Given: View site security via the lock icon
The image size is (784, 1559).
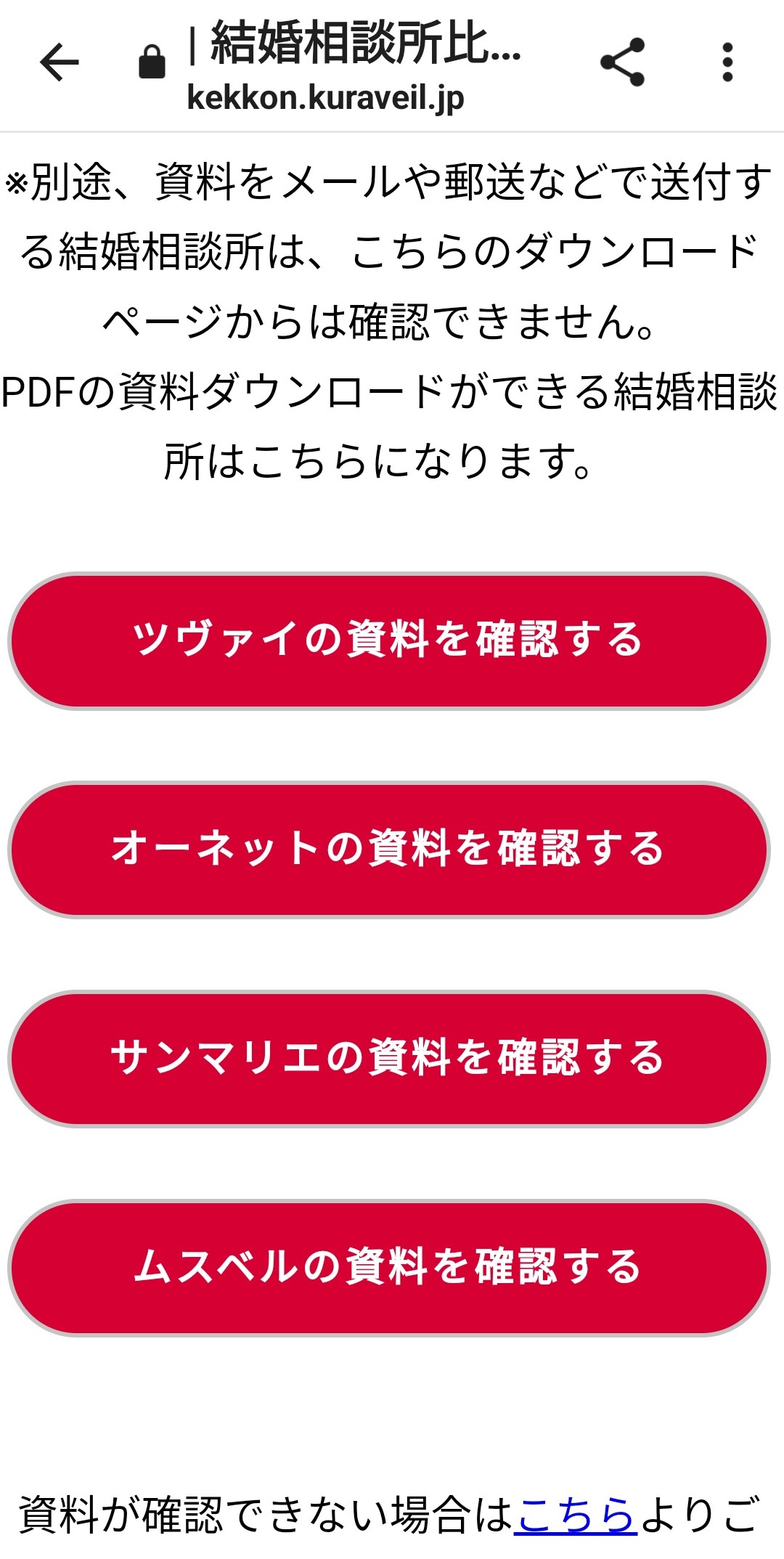Looking at the screenshot, I should point(152,62).
